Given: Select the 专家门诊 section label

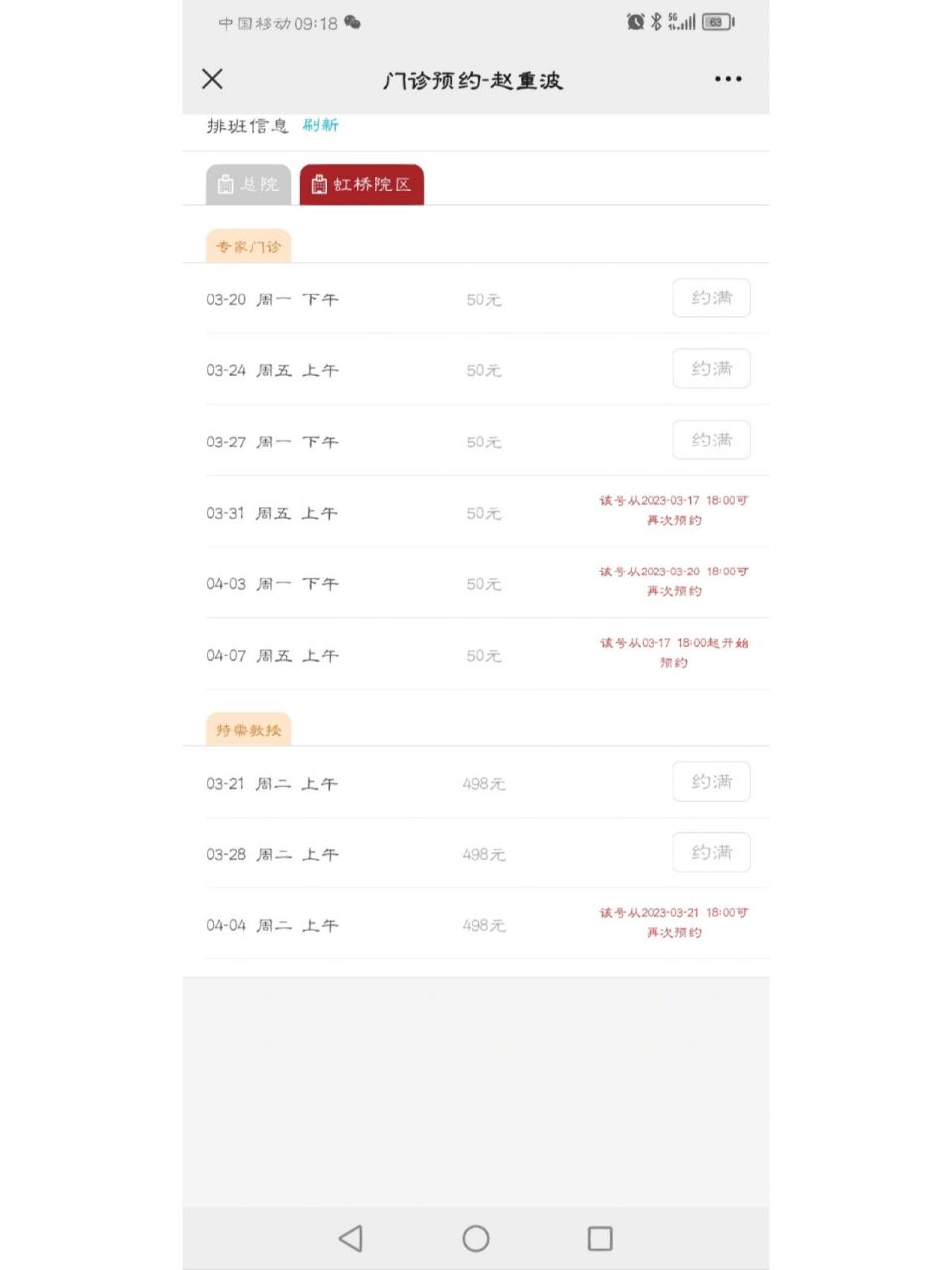Looking at the screenshot, I should coord(248,247).
